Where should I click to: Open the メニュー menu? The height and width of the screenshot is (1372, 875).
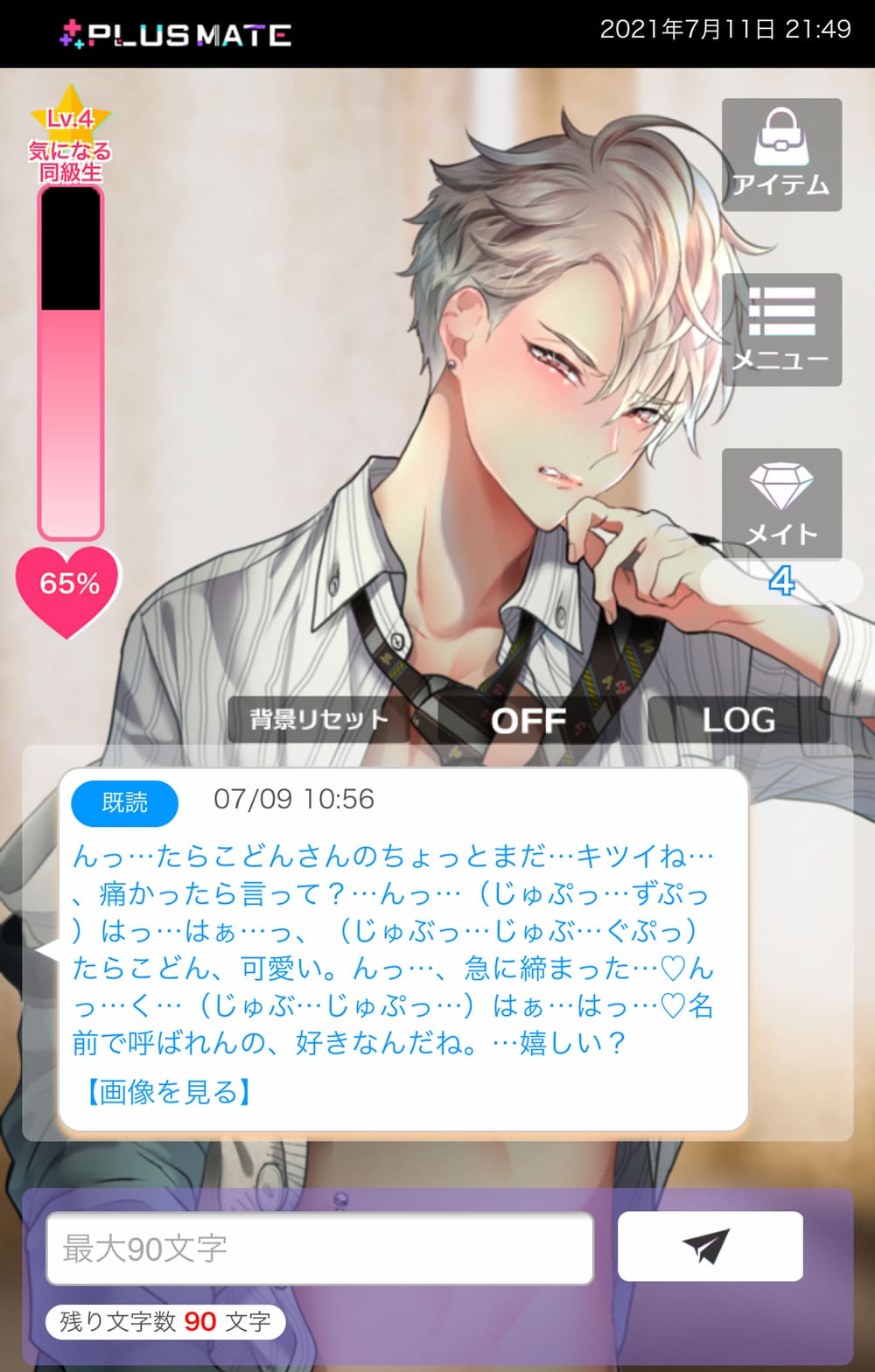click(781, 330)
